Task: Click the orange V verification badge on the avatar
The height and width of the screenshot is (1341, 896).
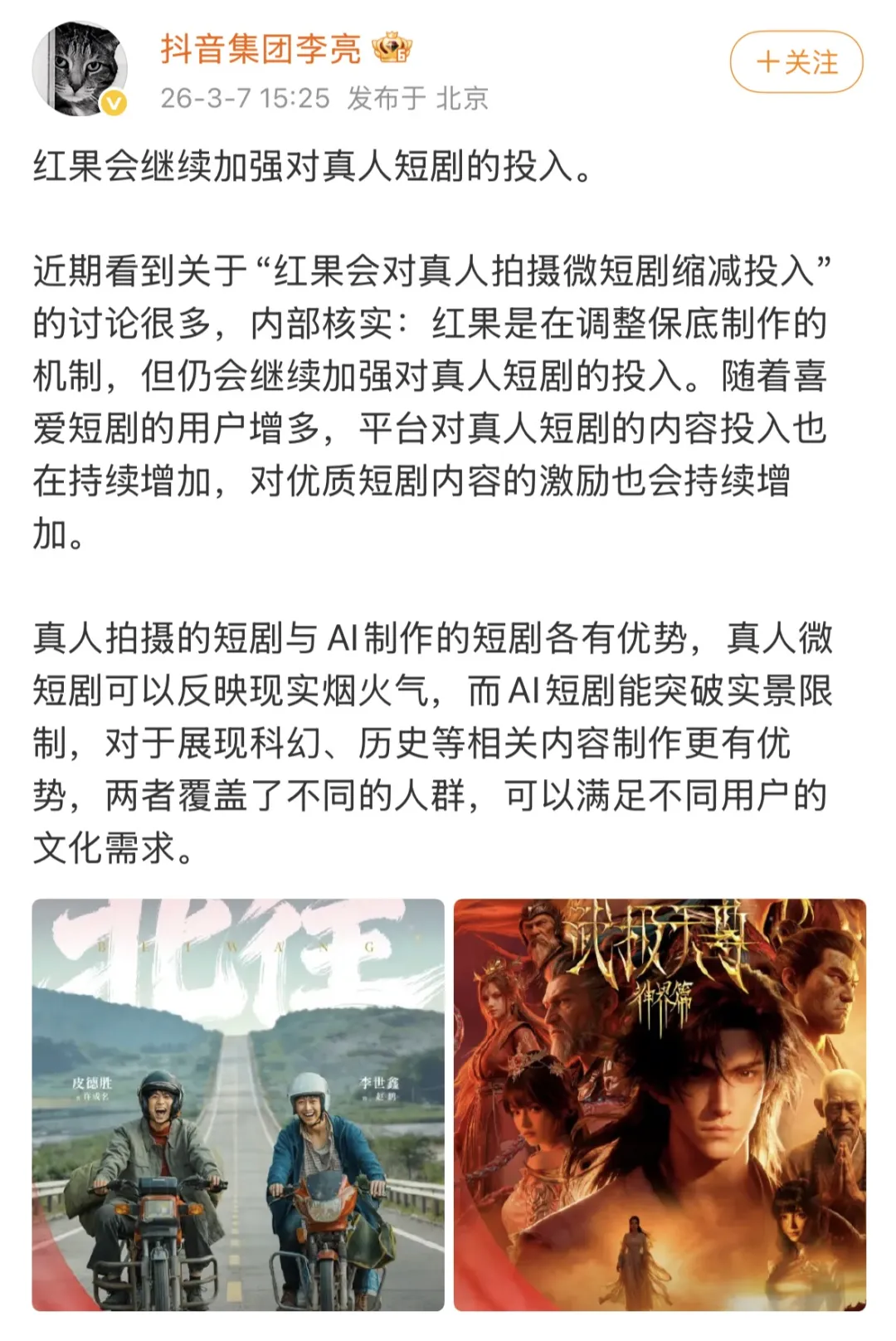Action: (113, 100)
